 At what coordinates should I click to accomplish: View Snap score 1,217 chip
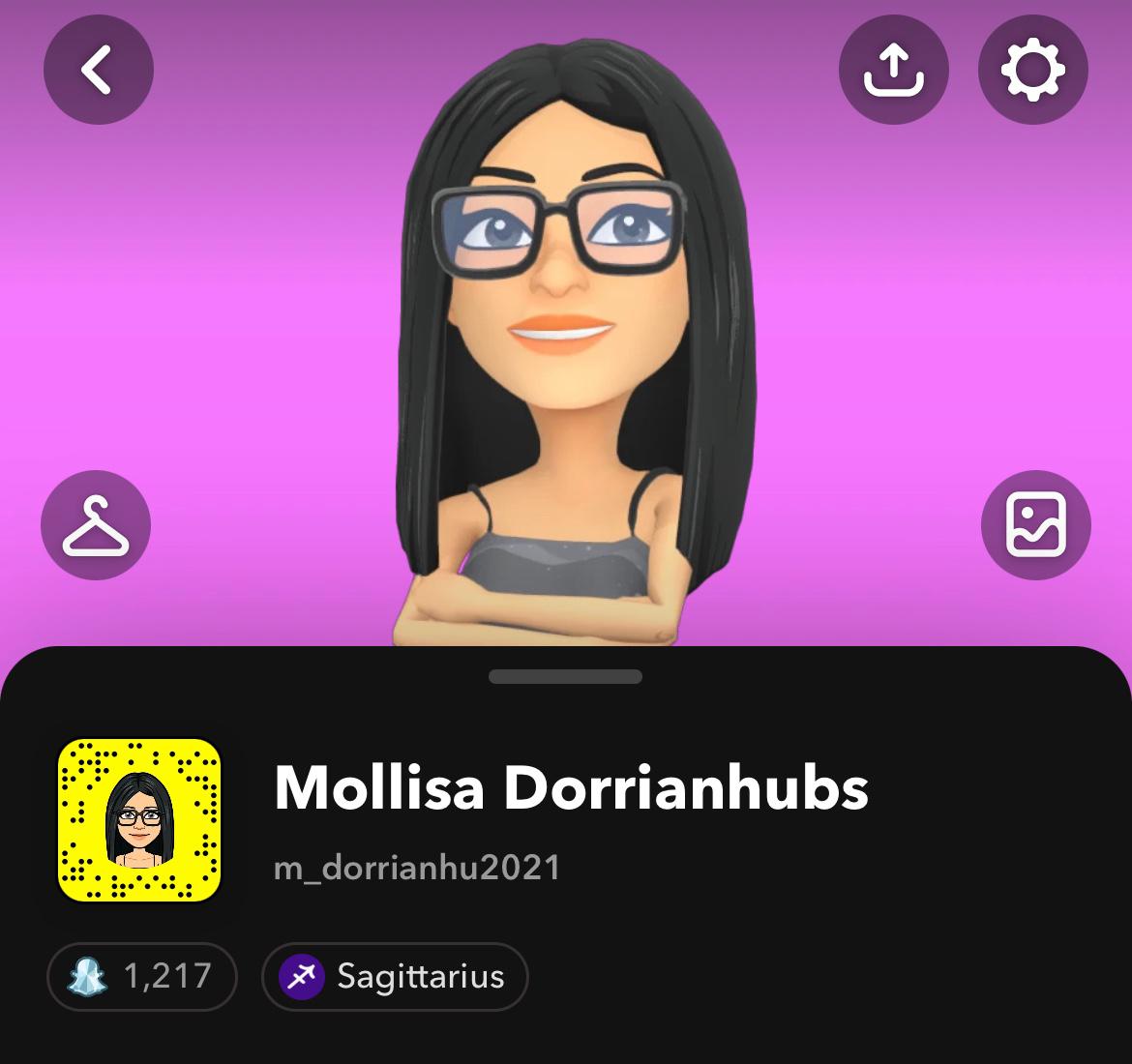tap(142, 976)
